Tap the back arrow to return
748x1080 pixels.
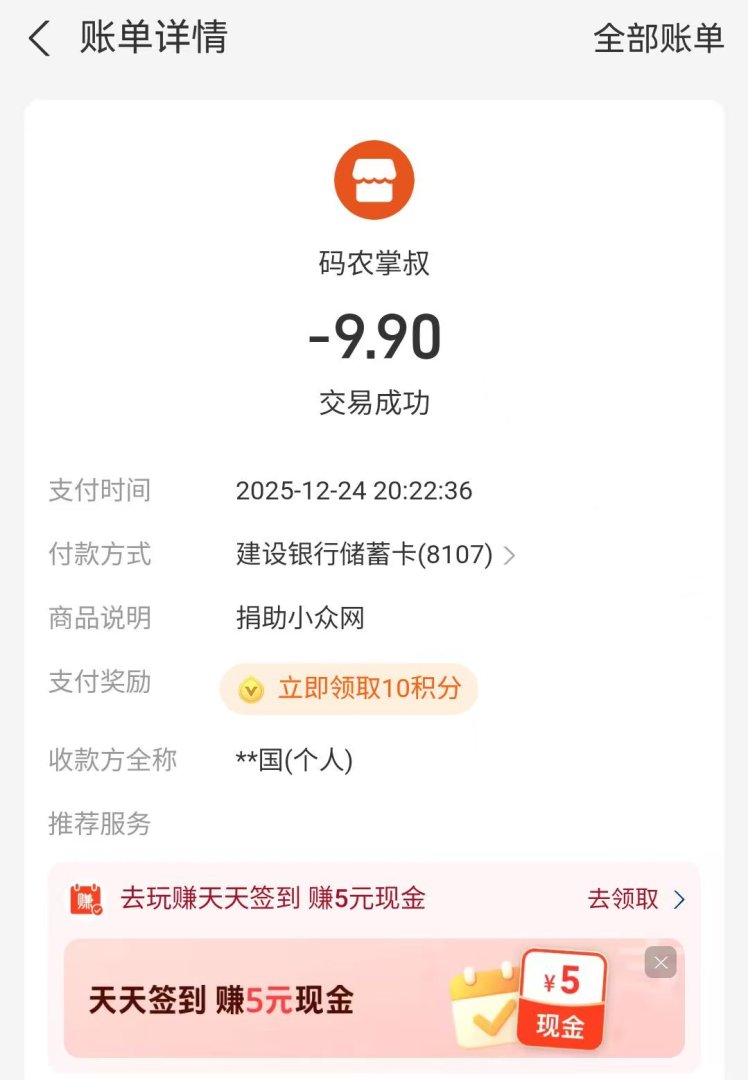pos(38,38)
